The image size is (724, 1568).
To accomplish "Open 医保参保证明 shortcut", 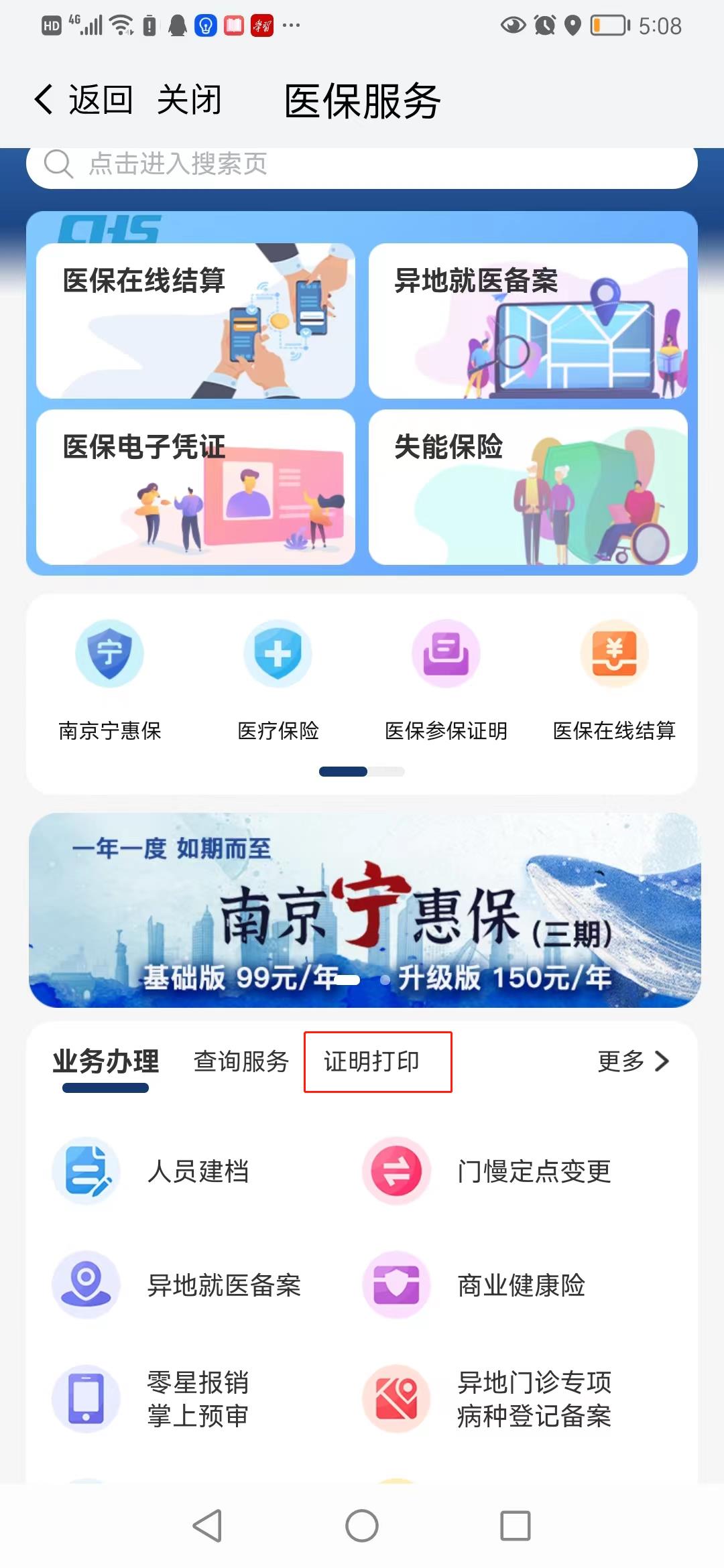I will pyautogui.click(x=446, y=678).
